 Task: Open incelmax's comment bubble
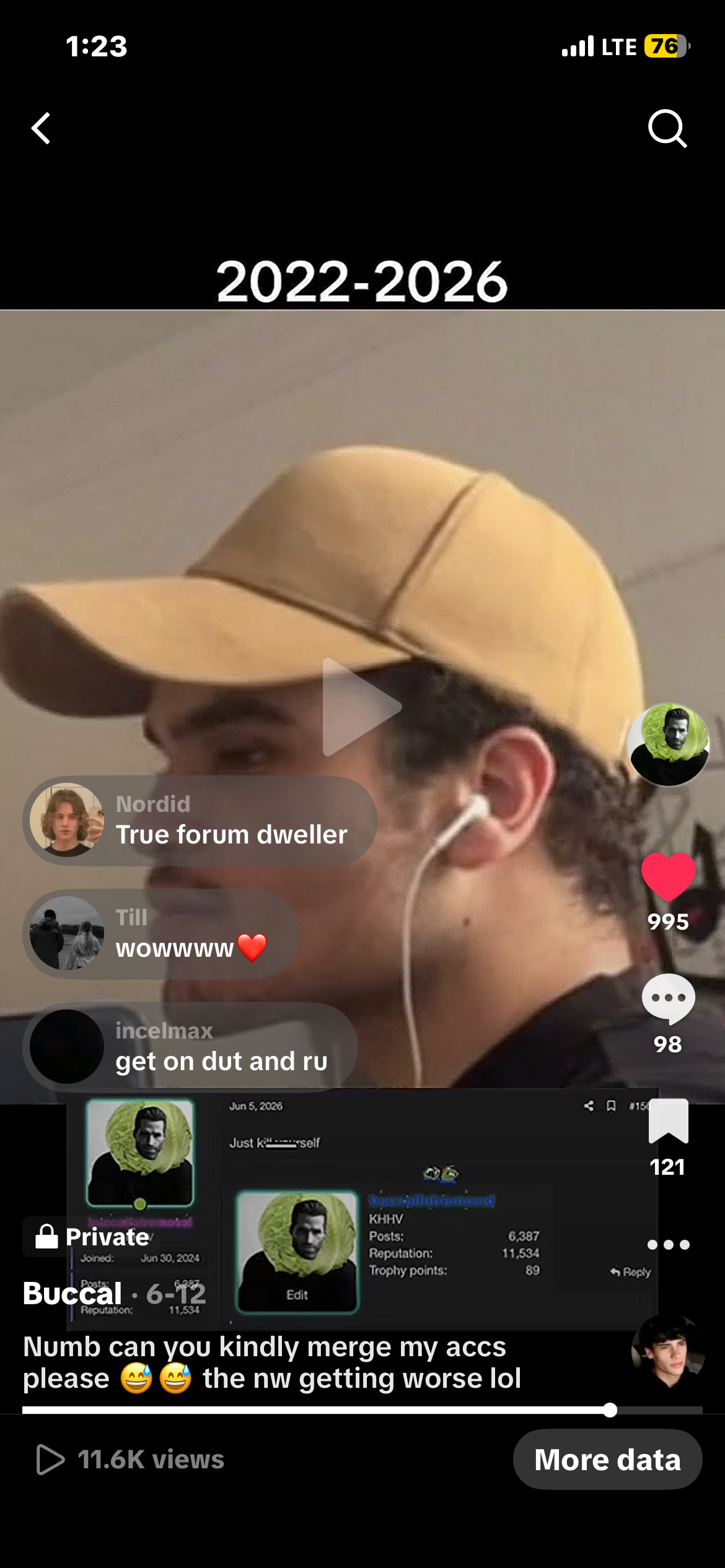click(x=190, y=1047)
